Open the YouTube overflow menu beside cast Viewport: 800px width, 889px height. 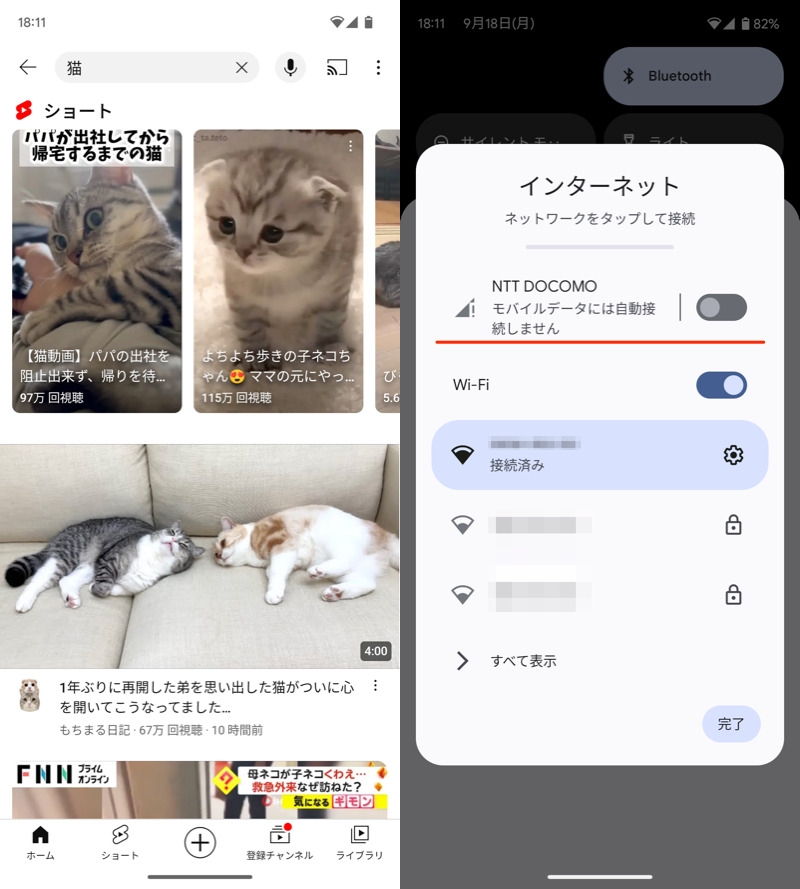click(x=378, y=68)
